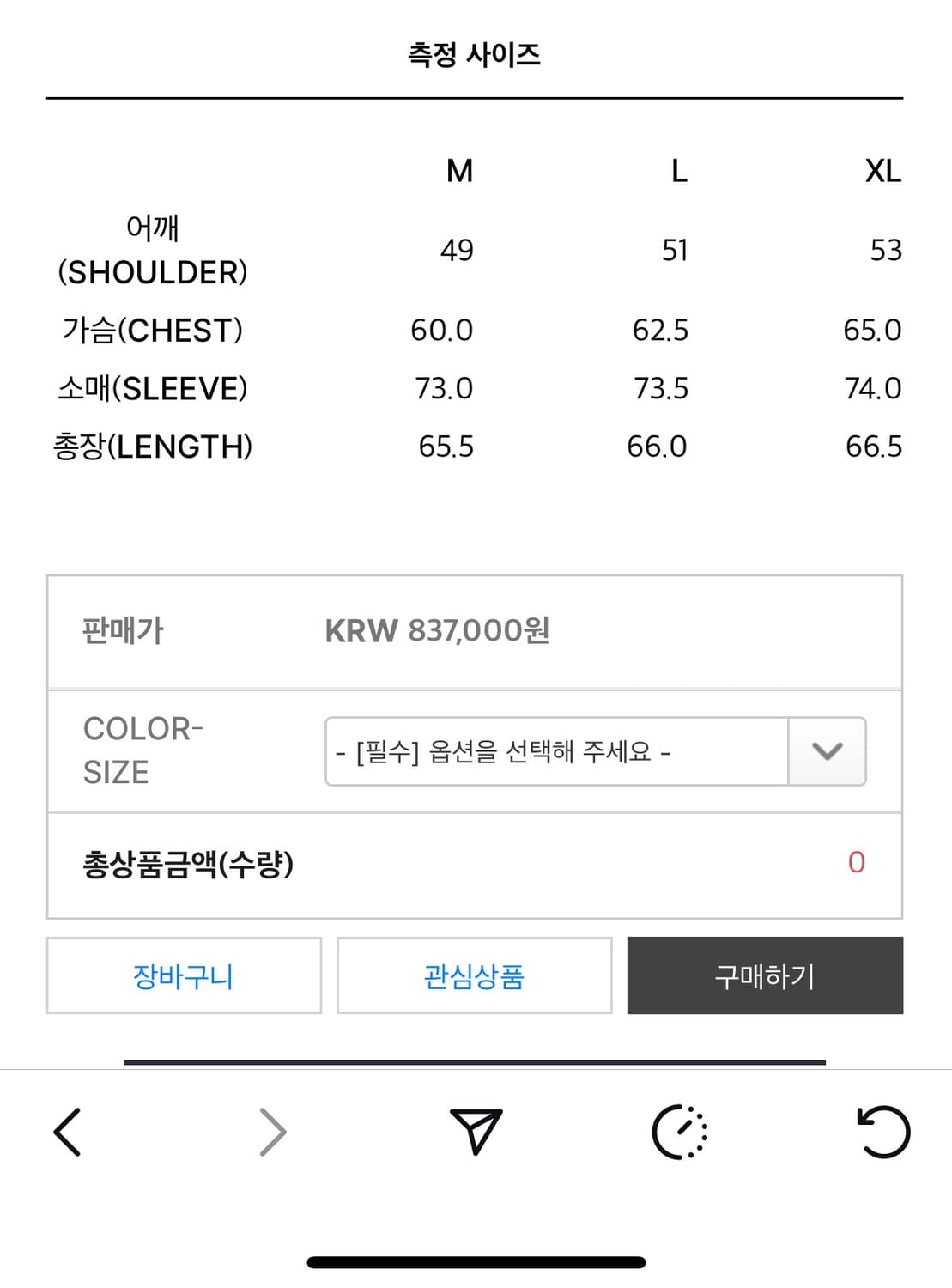Tap the KRW 837,000원 price text
952x1288 pixels.
[x=440, y=632]
